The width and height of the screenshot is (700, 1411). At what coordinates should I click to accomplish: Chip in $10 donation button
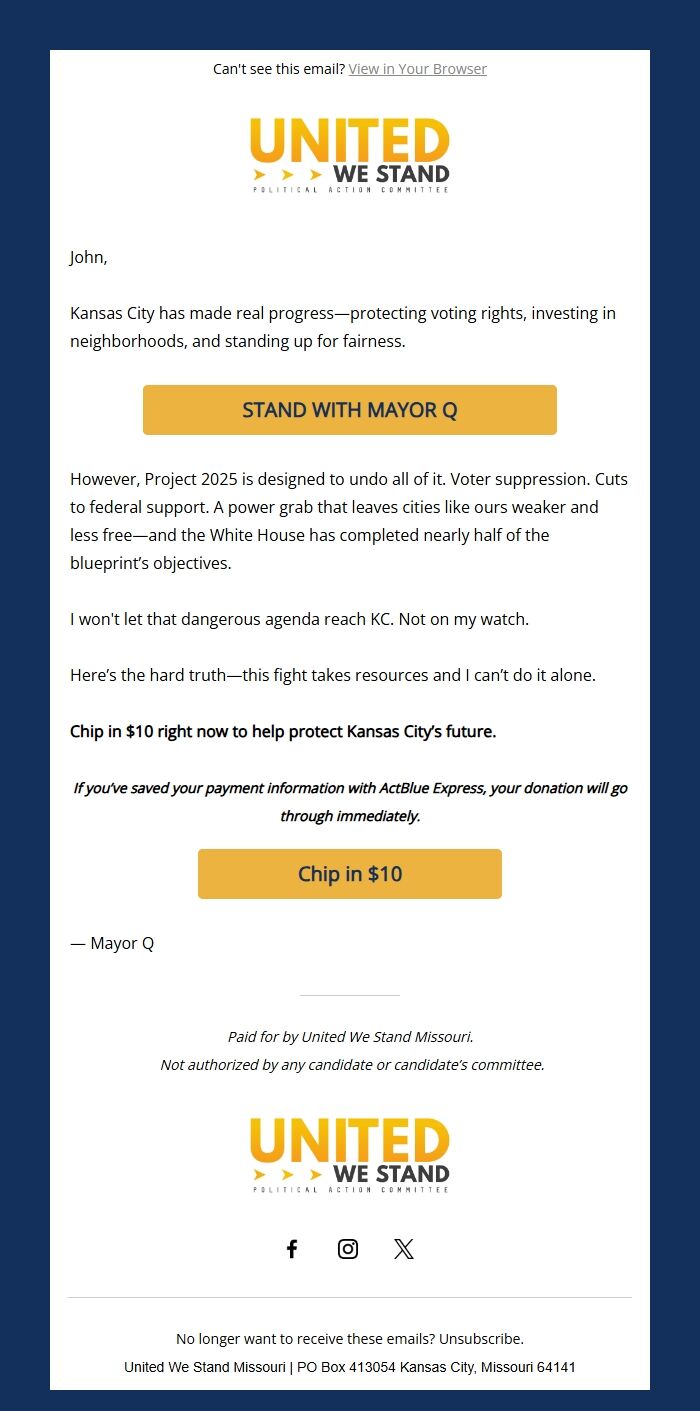pyautogui.click(x=350, y=874)
